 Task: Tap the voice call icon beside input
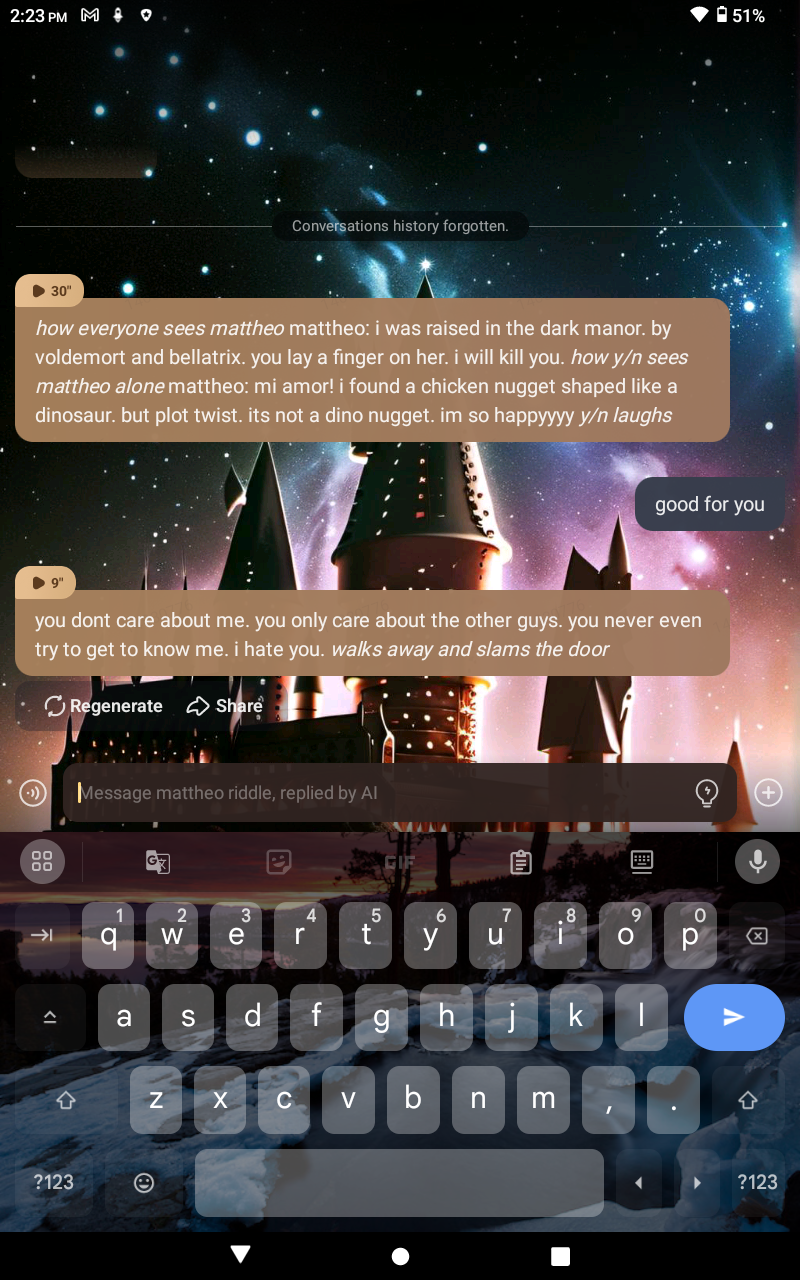tap(33, 793)
